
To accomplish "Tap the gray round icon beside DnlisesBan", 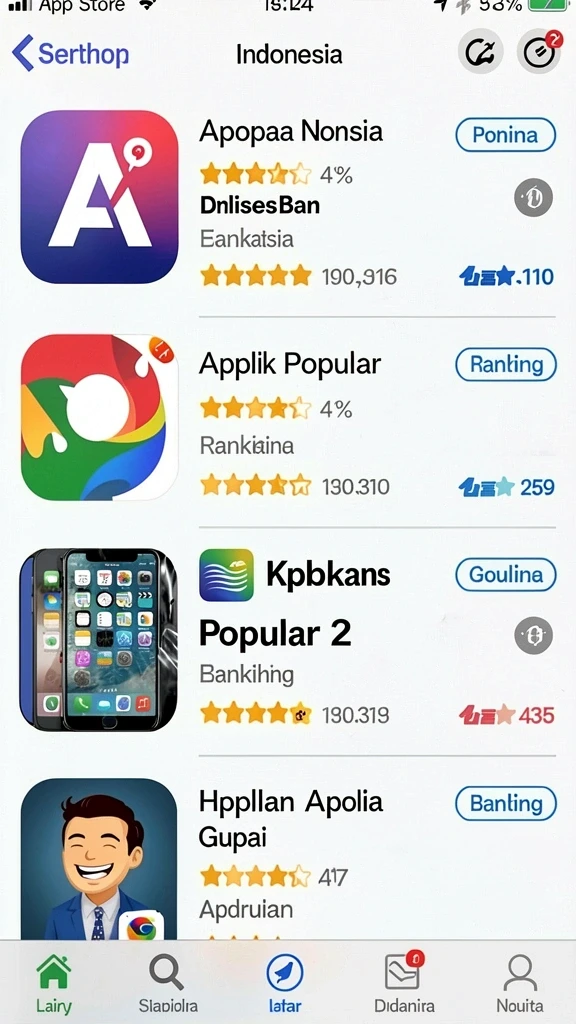I will point(534,198).
